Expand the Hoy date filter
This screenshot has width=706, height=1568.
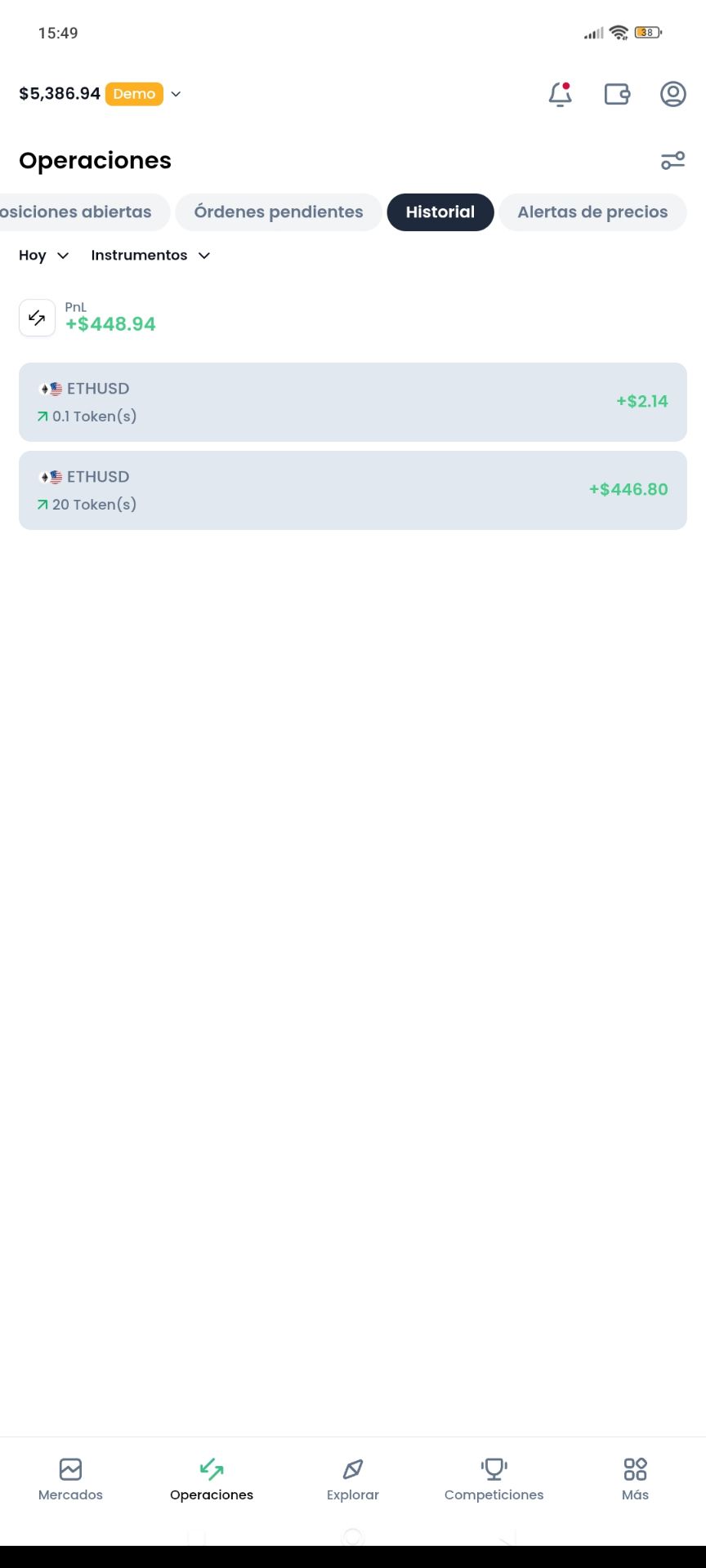(x=43, y=256)
